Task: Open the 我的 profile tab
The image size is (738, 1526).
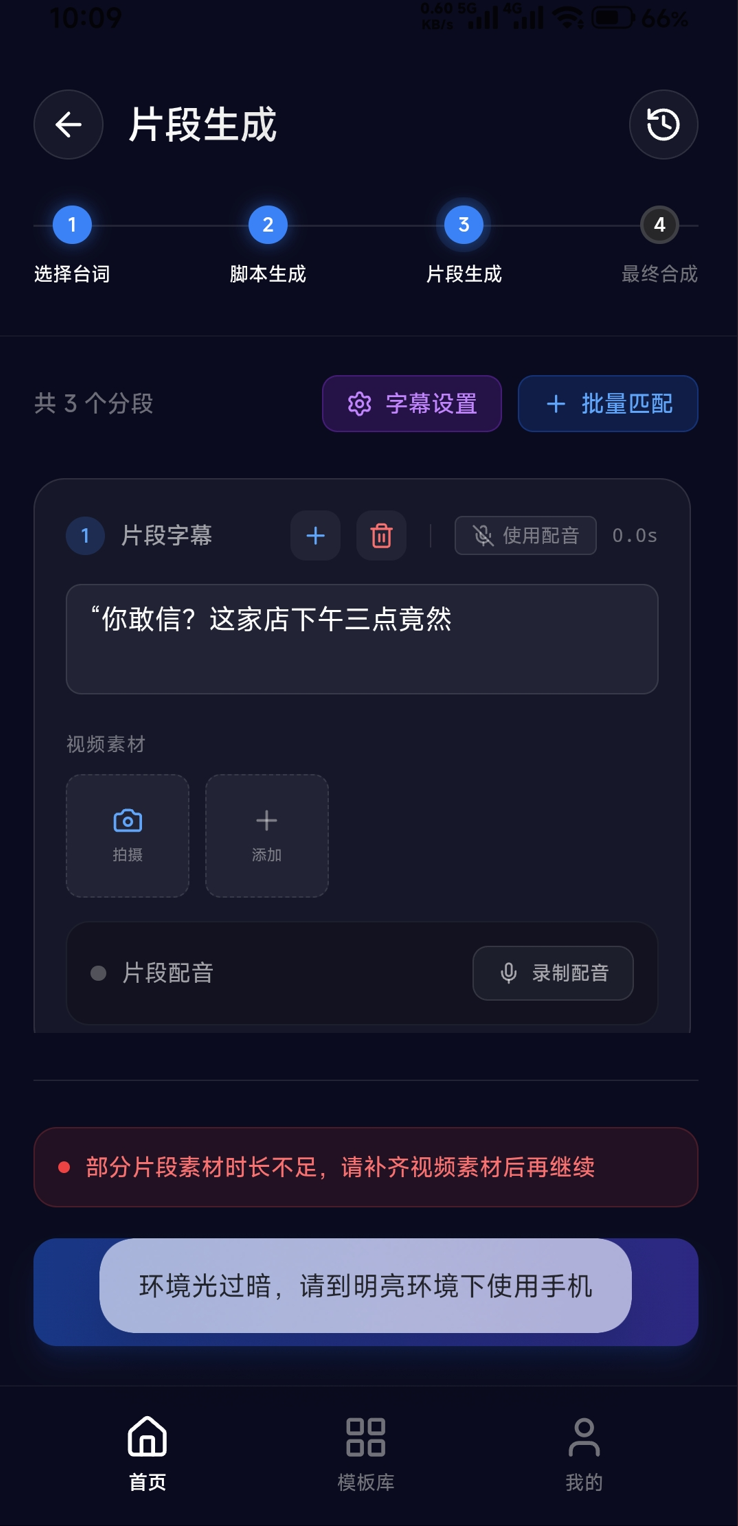Action: click(x=584, y=1450)
